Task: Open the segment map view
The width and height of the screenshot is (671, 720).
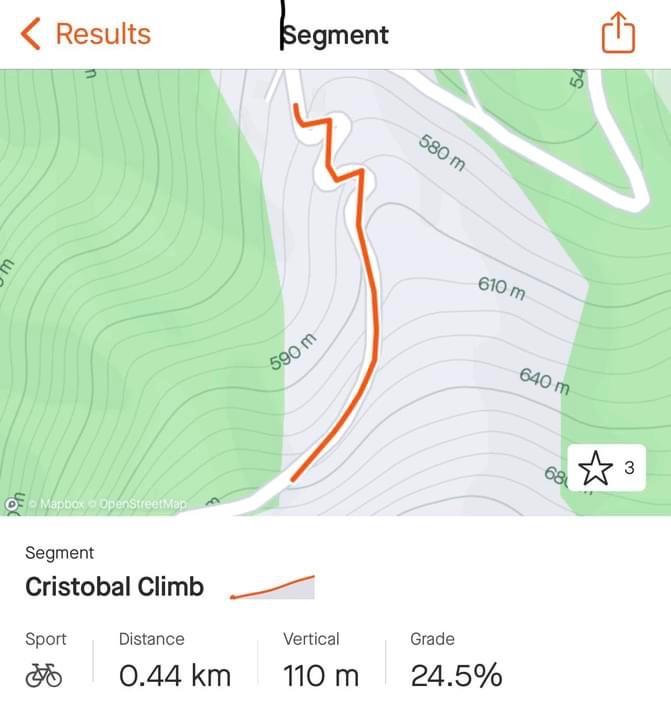Action: click(335, 290)
